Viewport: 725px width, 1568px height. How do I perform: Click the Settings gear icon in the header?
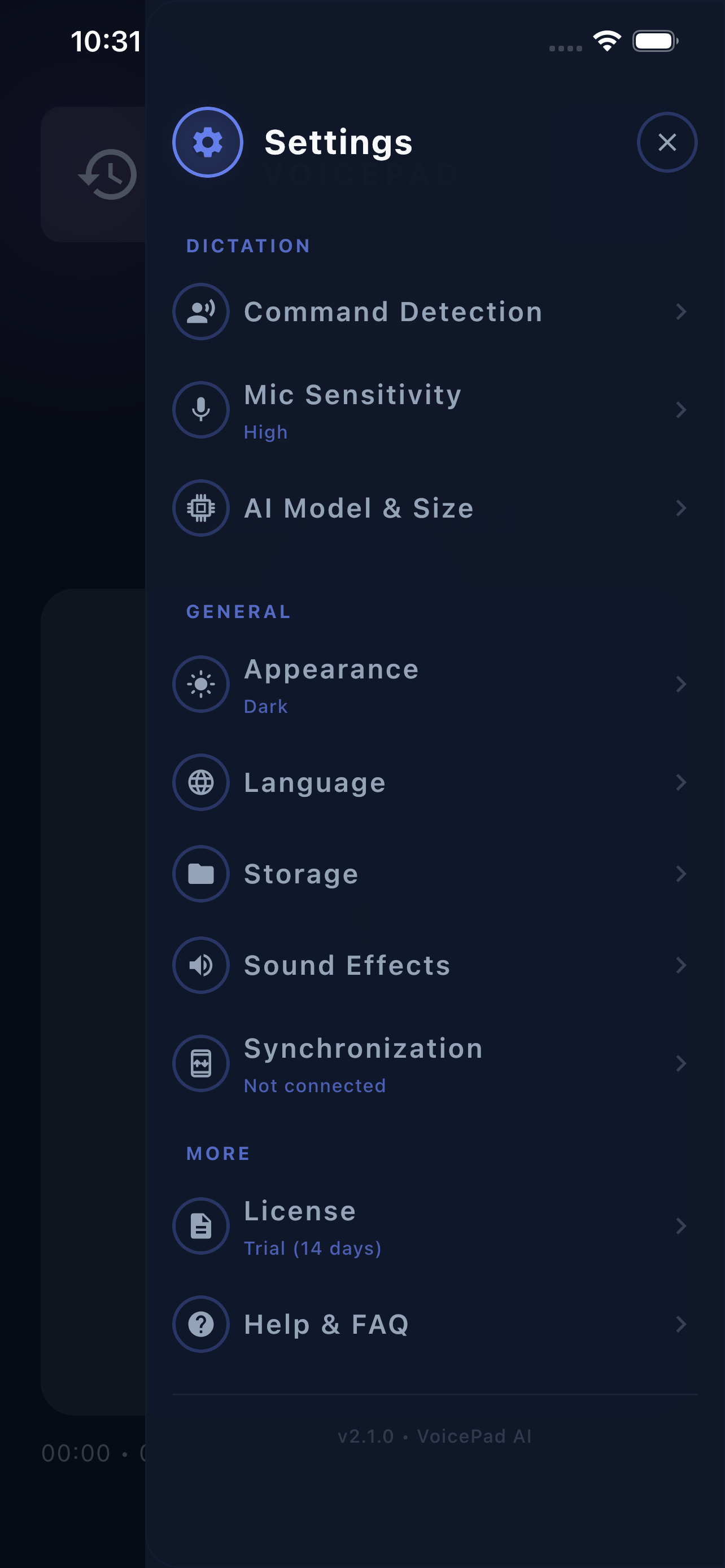click(207, 142)
